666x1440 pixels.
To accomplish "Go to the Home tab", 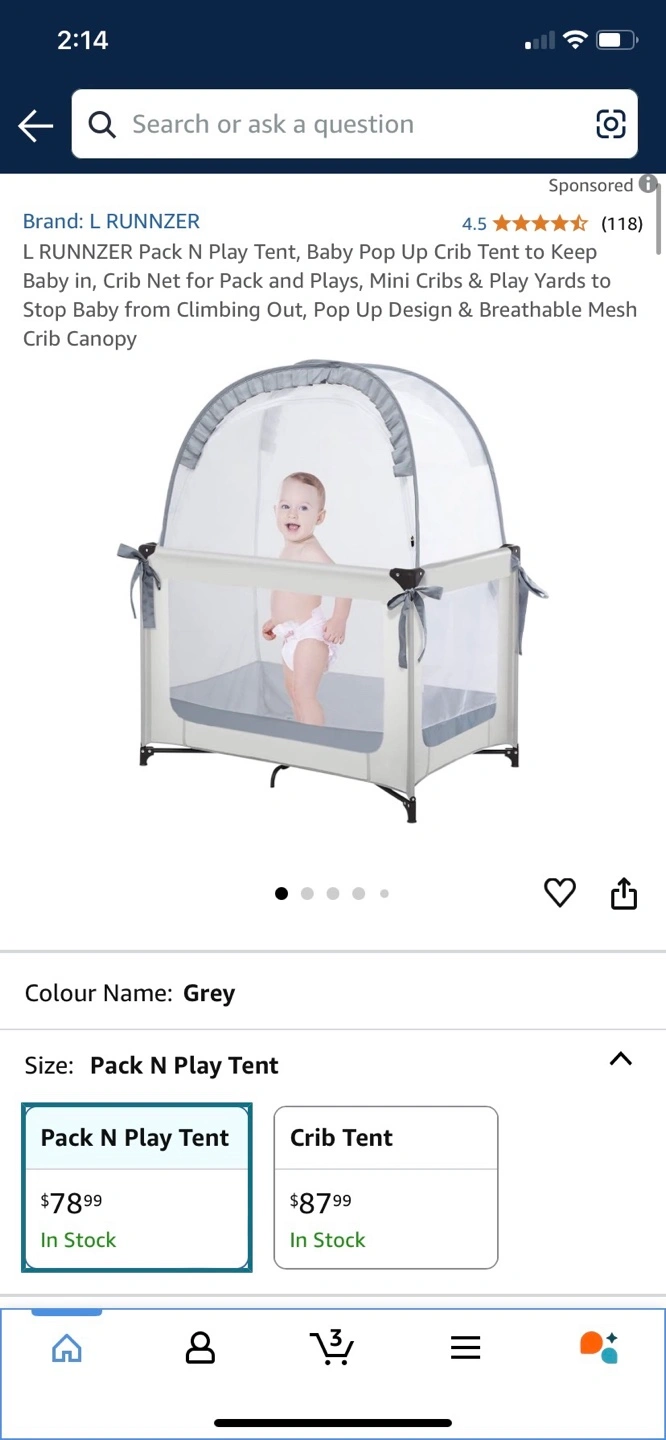I will click(x=67, y=1348).
